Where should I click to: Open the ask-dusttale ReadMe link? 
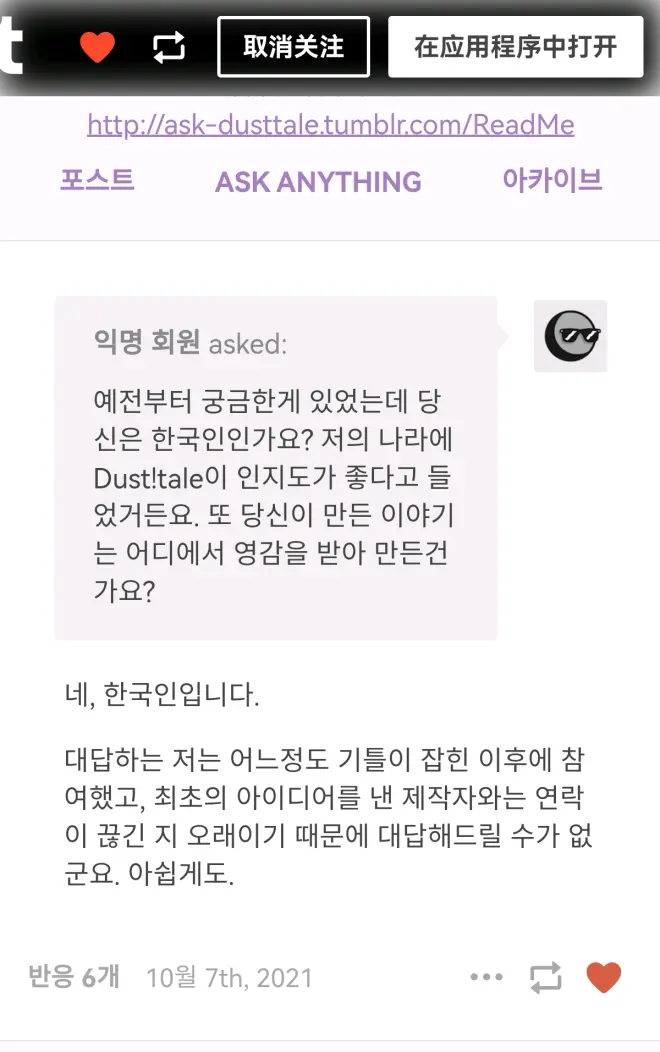(x=330, y=125)
